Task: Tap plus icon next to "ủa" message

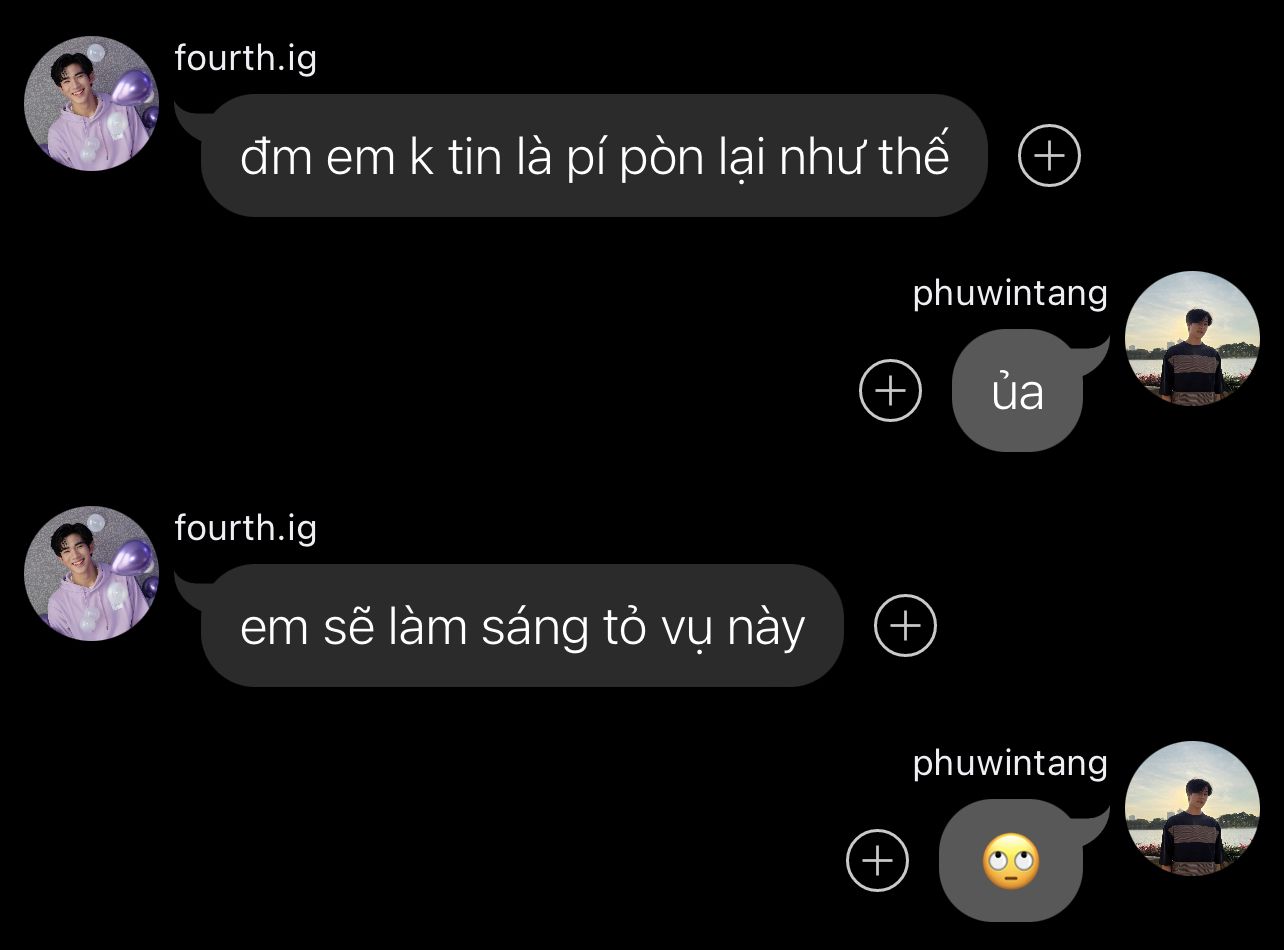Action: click(x=890, y=390)
